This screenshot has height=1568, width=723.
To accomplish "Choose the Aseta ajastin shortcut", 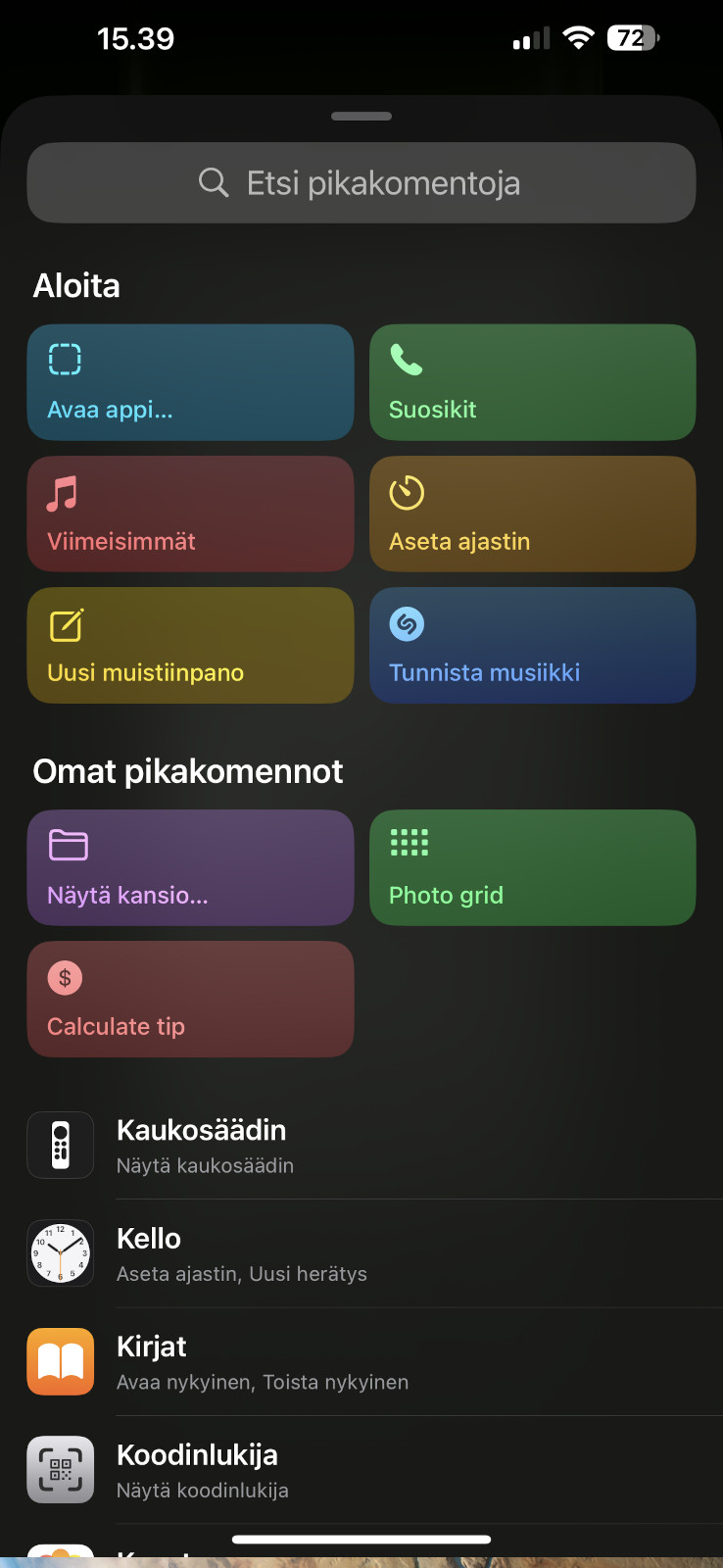I will point(532,514).
